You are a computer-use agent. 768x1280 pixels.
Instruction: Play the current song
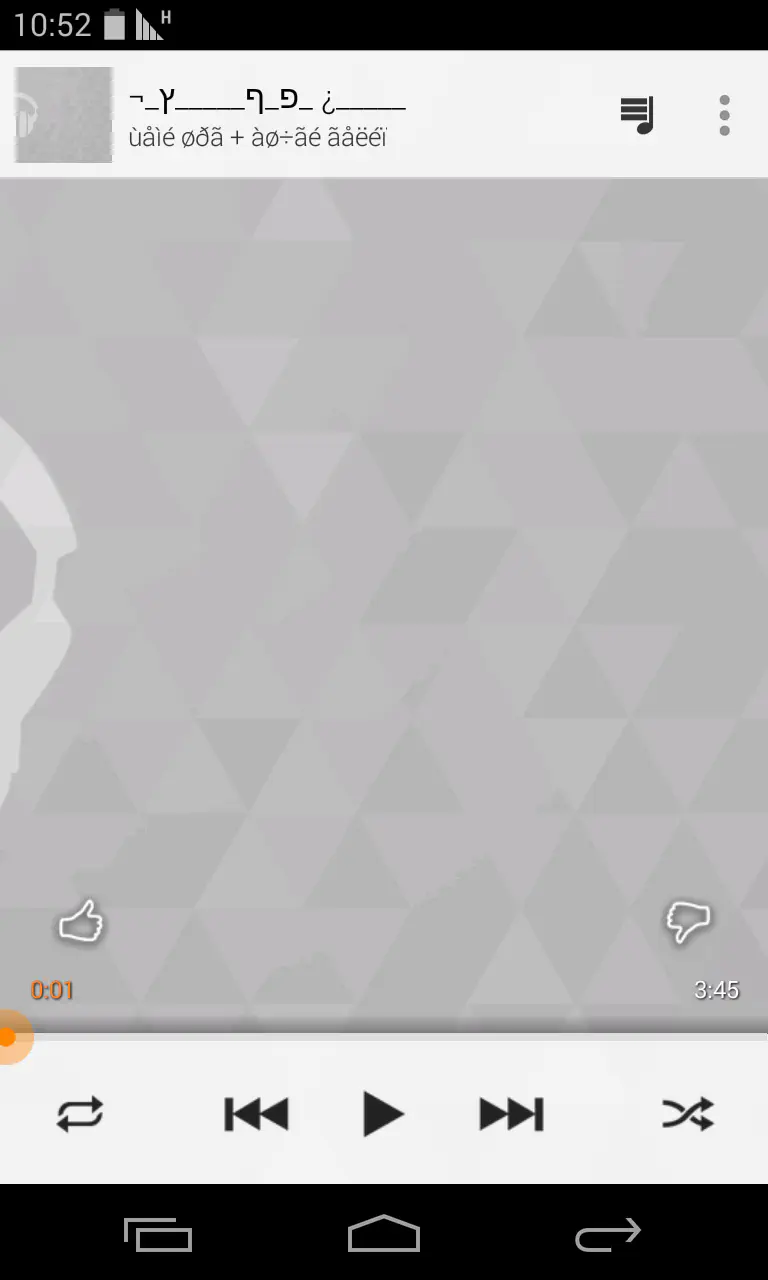(383, 1113)
